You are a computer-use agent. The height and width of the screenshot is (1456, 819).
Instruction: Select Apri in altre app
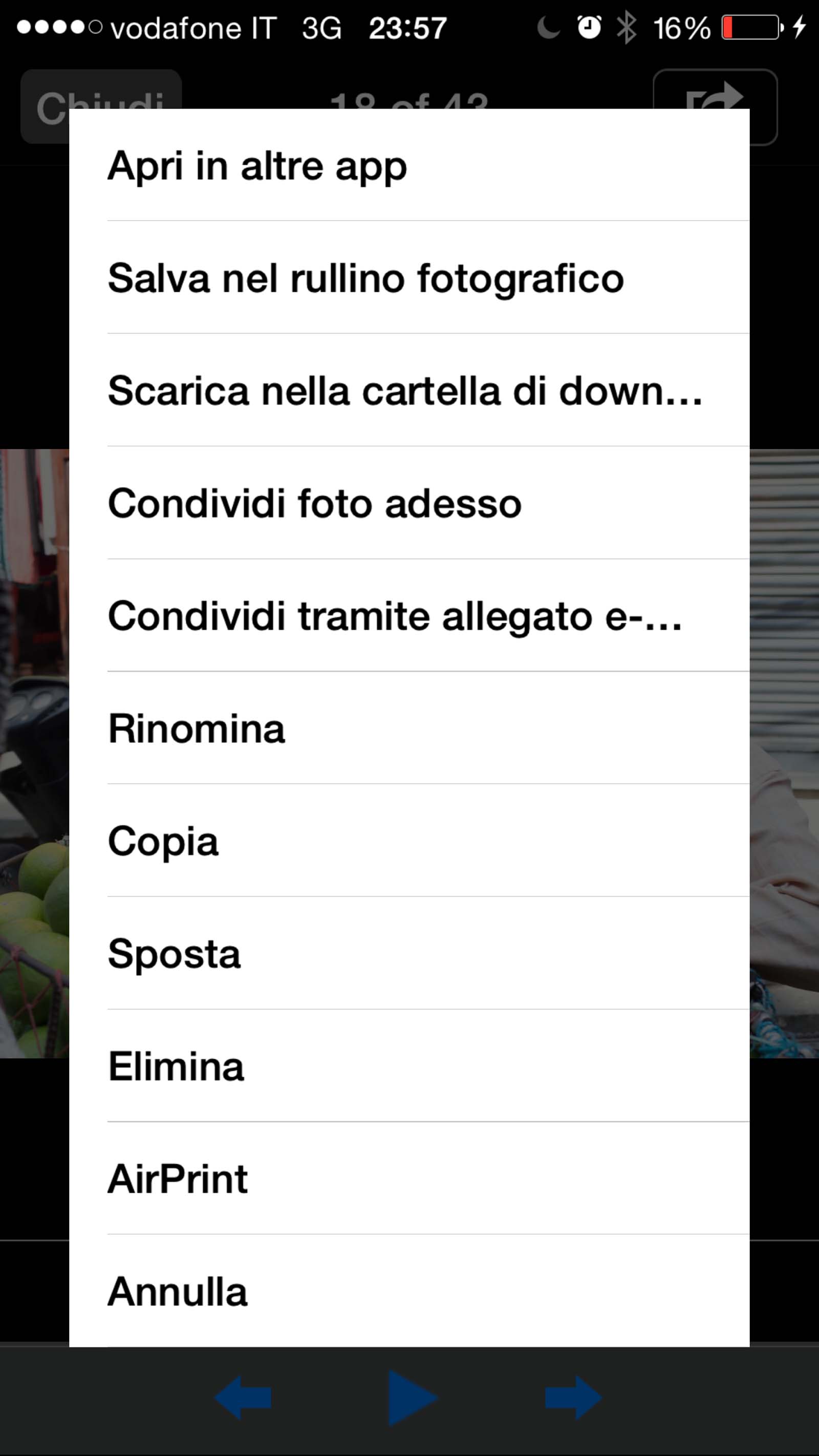[x=409, y=165]
